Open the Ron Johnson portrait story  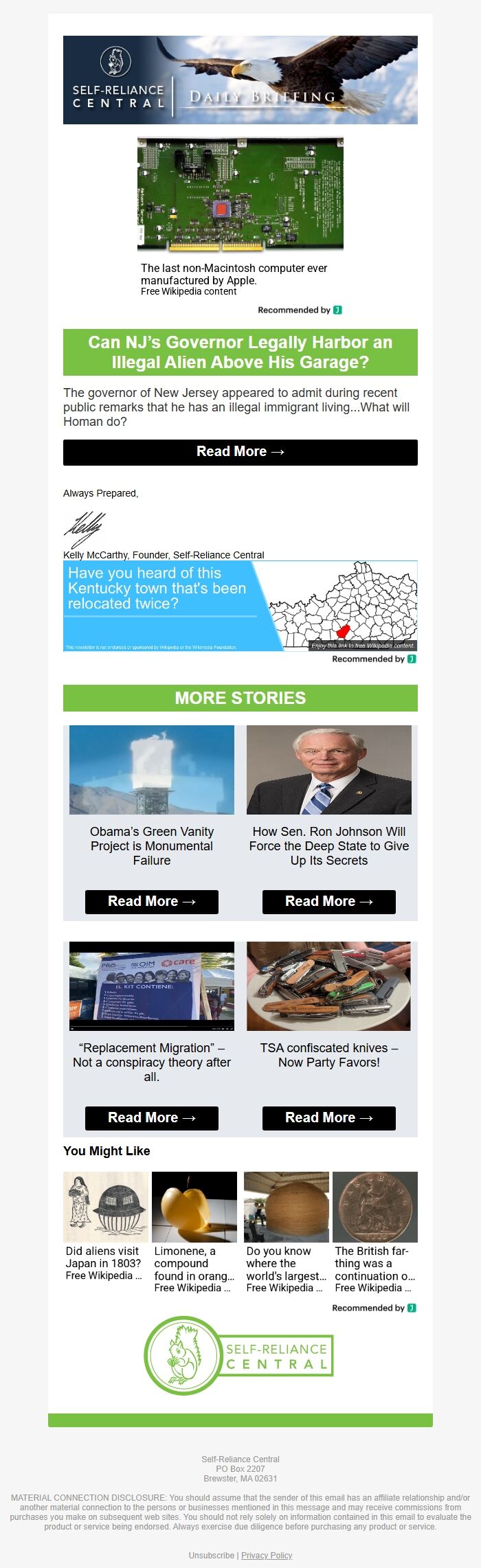pos(328,769)
